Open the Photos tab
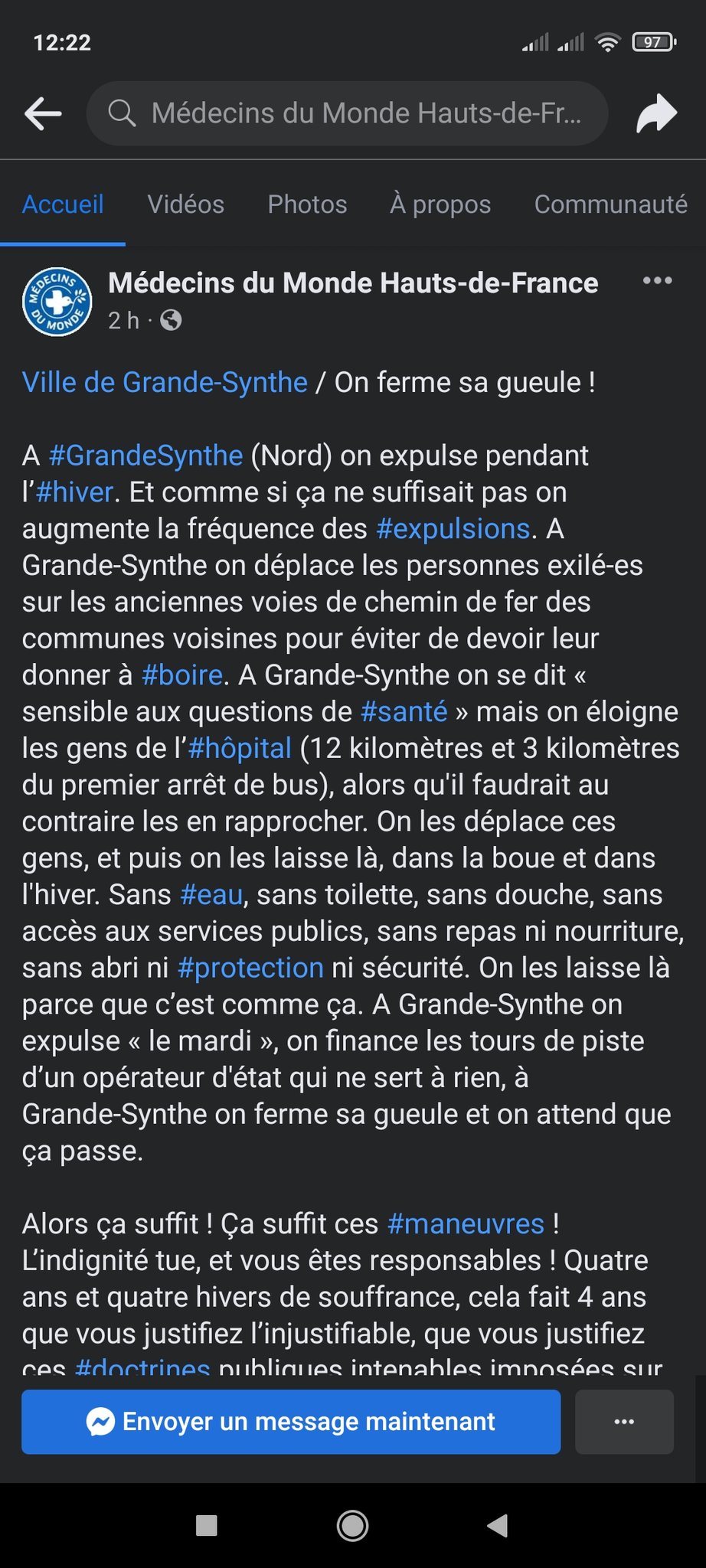The width and height of the screenshot is (706, 1568). (307, 204)
